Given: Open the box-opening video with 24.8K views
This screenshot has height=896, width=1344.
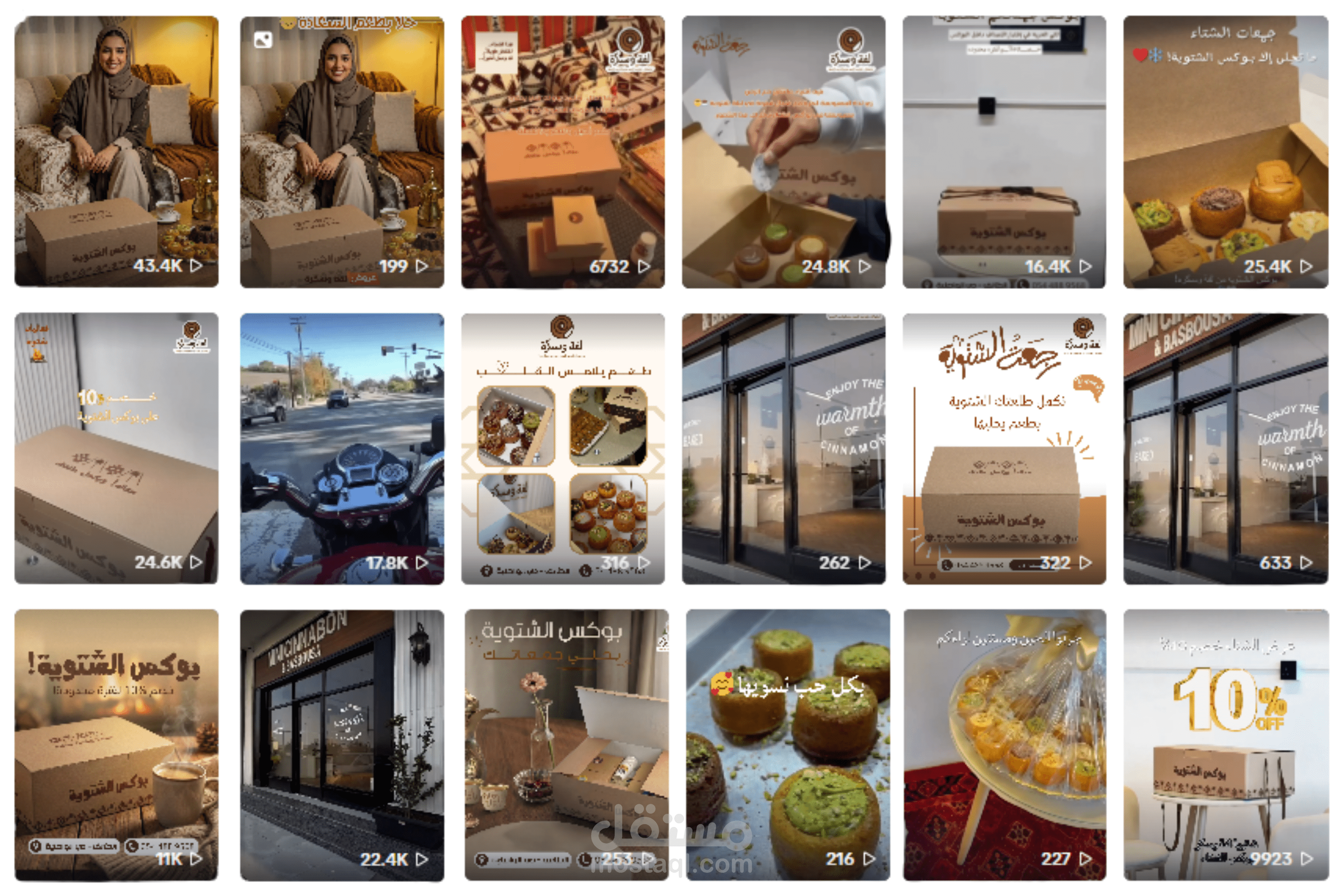Looking at the screenshot, I should pyautogui.click(x=784, y=151).
